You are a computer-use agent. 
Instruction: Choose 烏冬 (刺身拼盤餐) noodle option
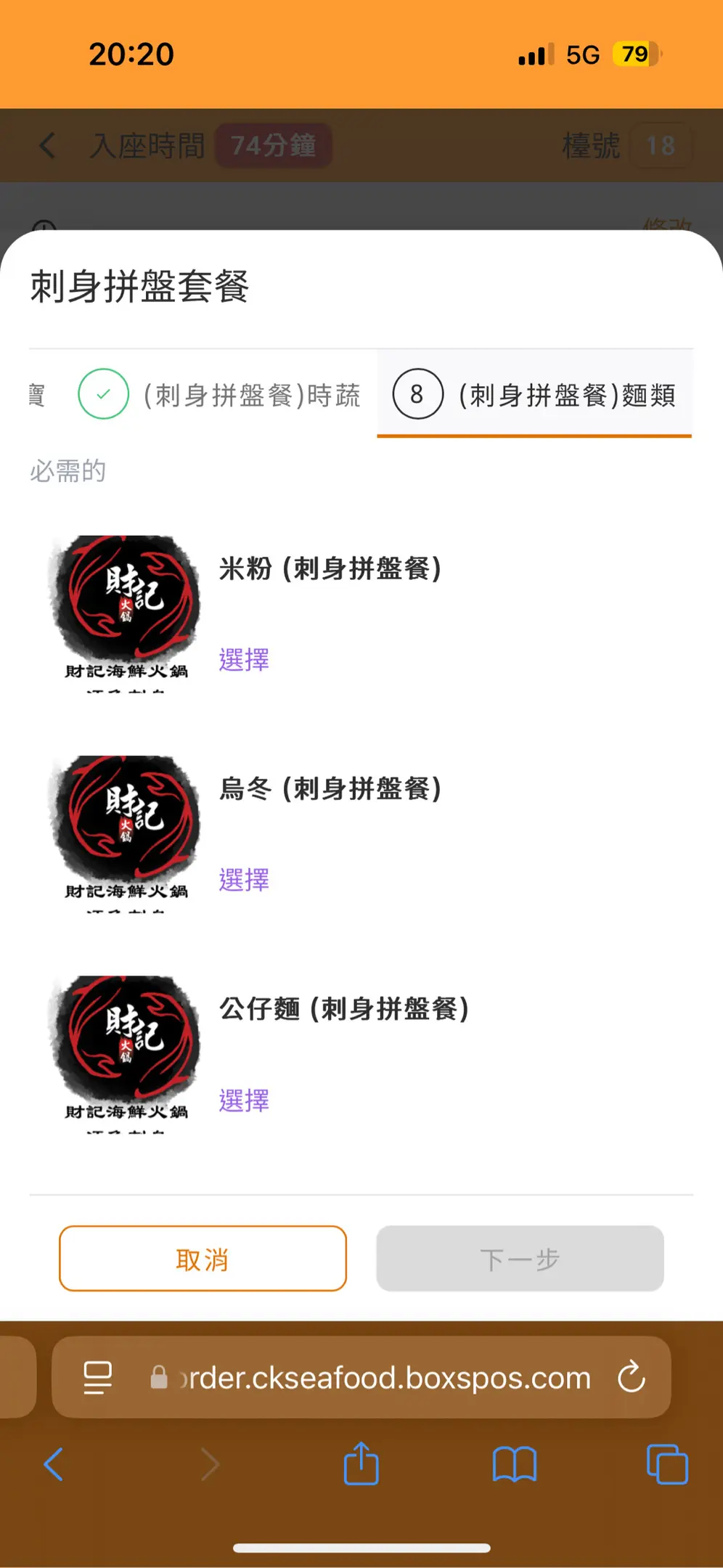244,880
